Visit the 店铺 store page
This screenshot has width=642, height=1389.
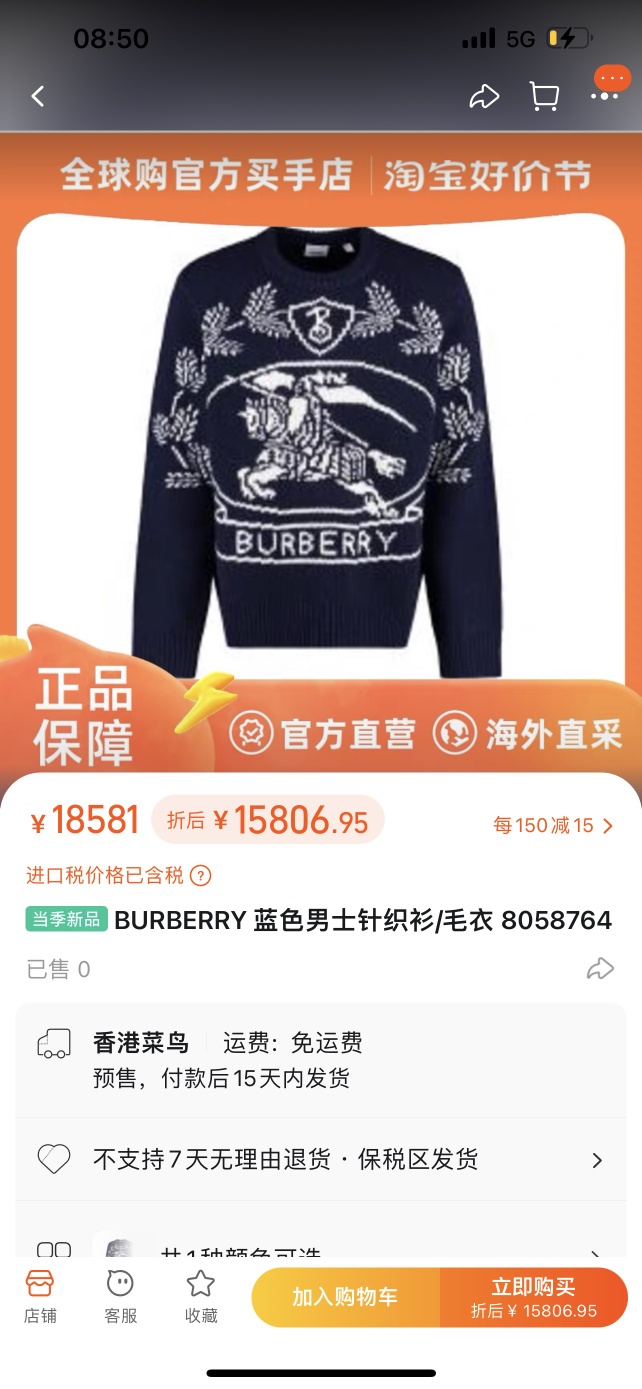click(x=40, y=1297)
